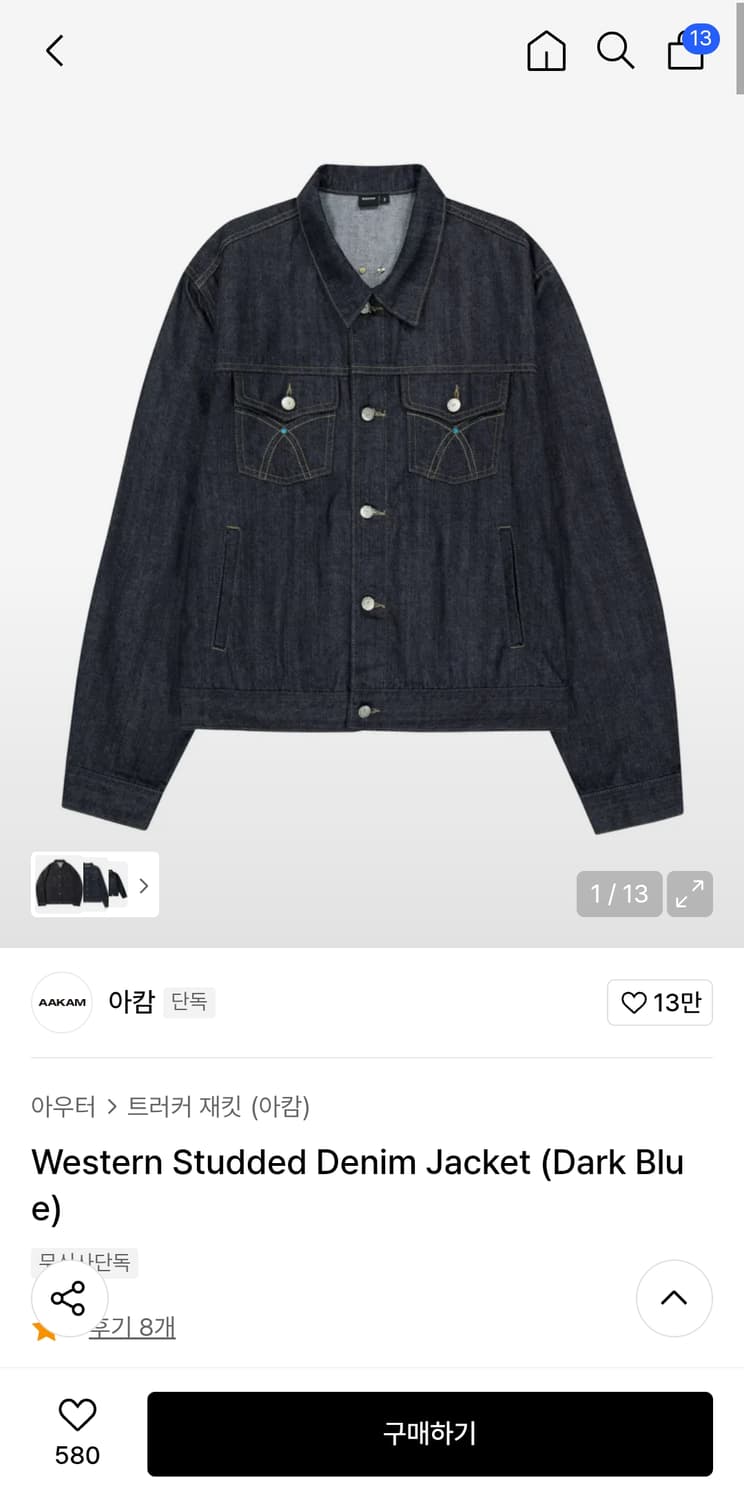Tap the AAKAM brand logo circle
Viewport: 744px width, 1500px height.
(x=61, y=1002)
